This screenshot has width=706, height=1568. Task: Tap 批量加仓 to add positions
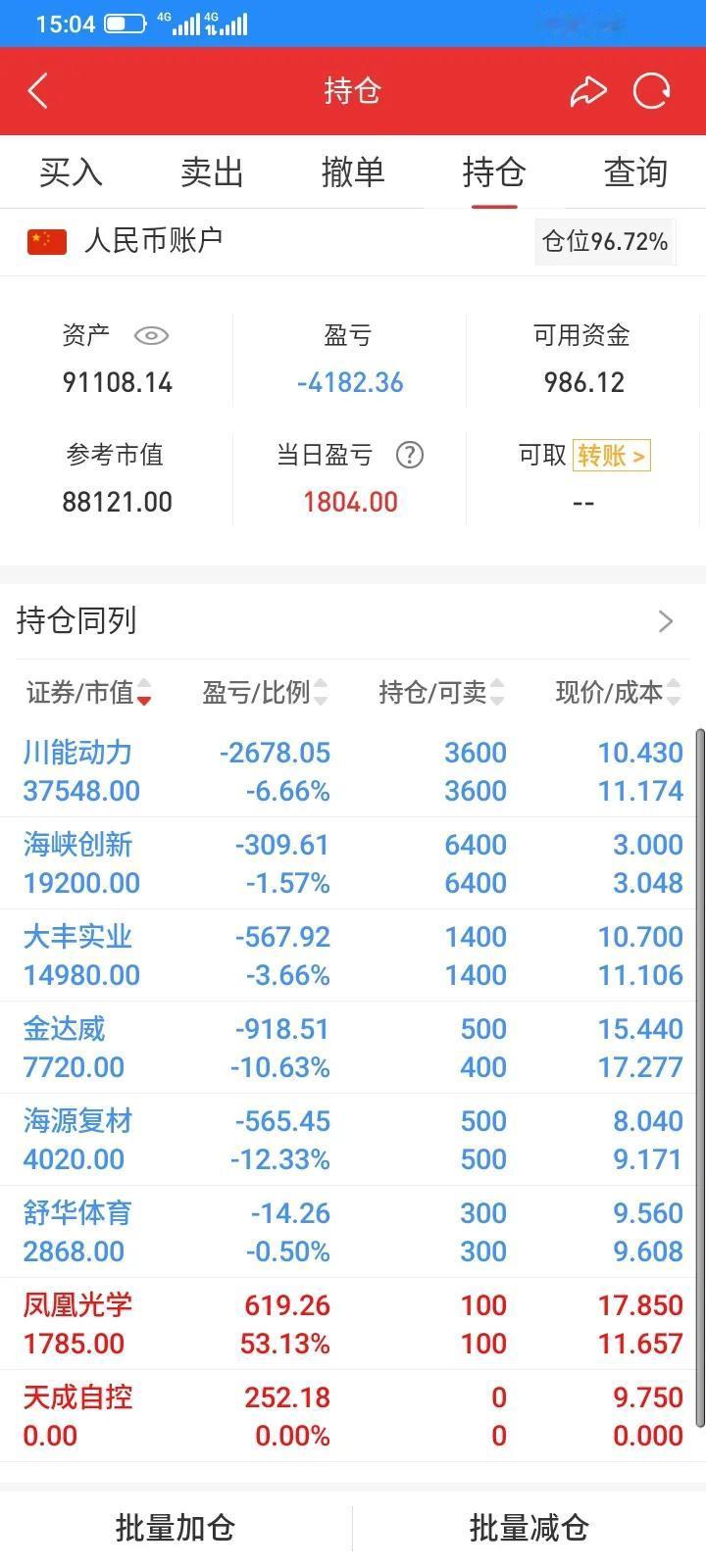pyautogui.click(x=176, y=1528)
